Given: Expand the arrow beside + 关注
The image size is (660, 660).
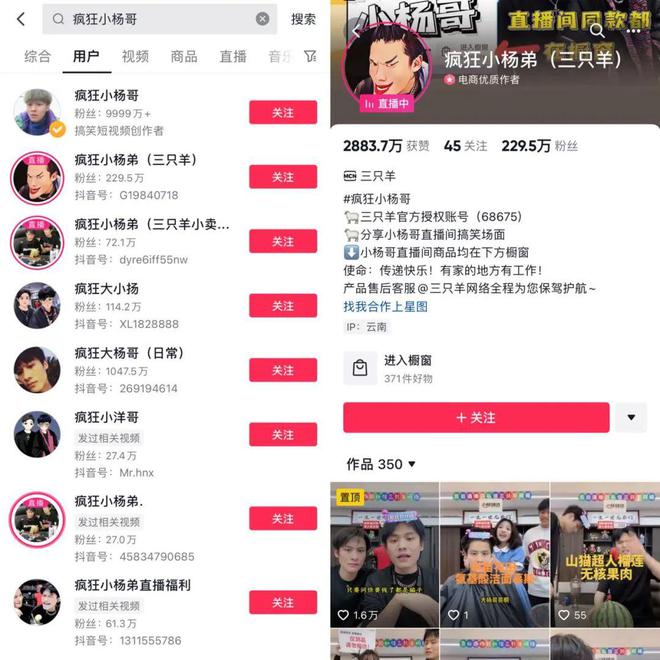Looking at the screenshot, I should (631, 417).
